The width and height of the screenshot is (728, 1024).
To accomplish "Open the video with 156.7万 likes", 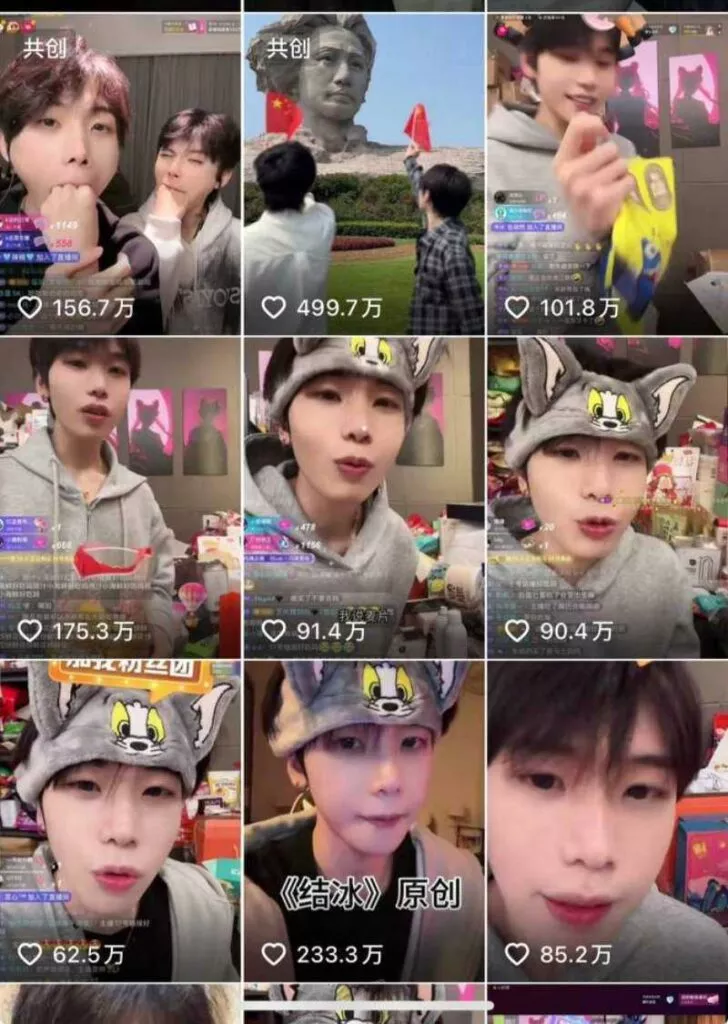I will click(x=120, y=173).
